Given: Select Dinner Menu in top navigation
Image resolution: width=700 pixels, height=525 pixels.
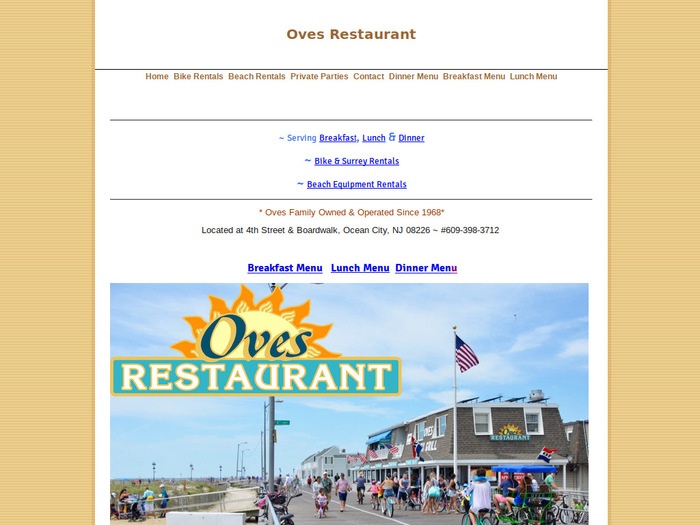Looking at the screenshot, I should coord(413,76).
